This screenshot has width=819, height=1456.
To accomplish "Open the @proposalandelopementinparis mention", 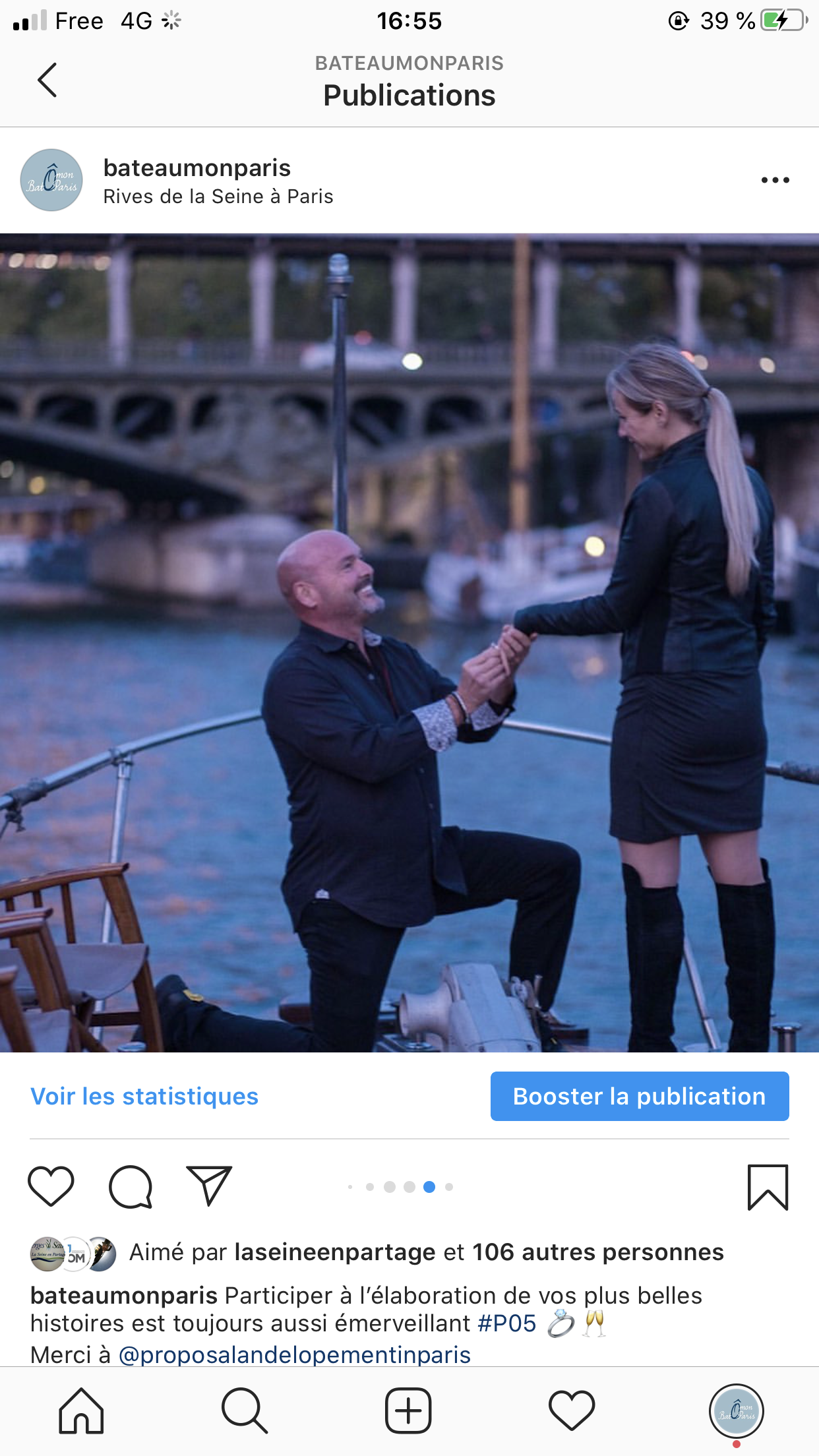I will coord(294,1354).
